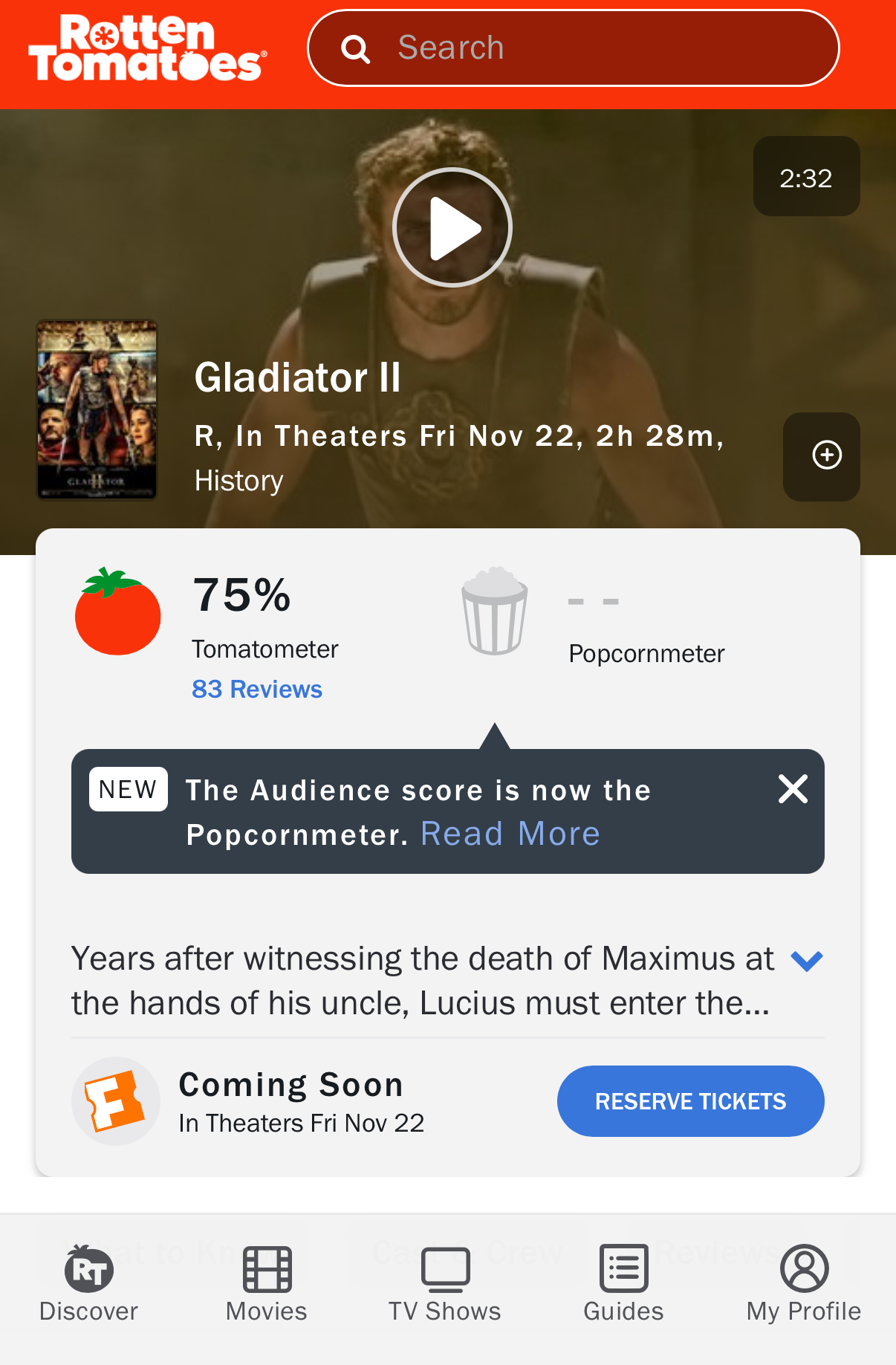Switch to the Movies tab
Screen dimensions: 896x1365
click(267, 1284)
